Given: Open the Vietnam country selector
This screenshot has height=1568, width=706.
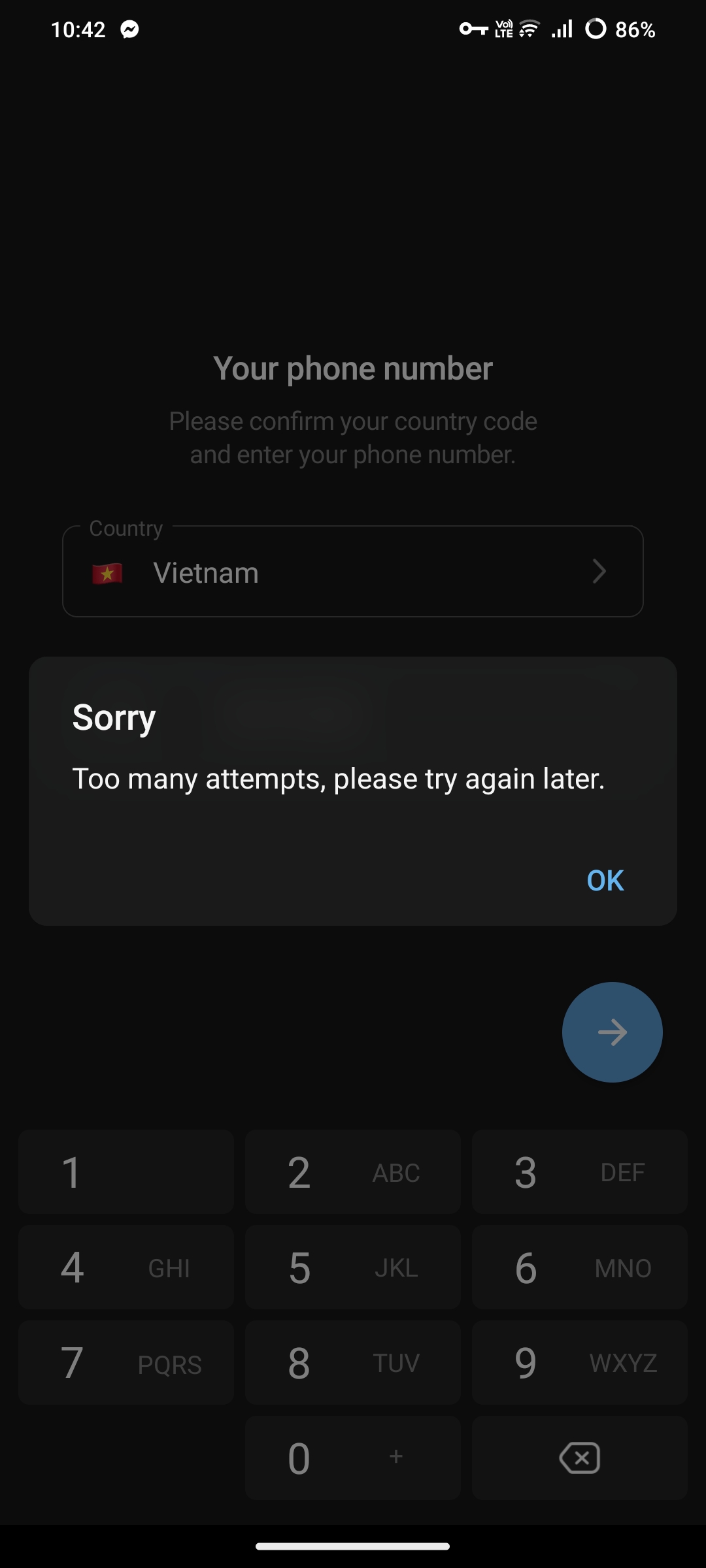Looking at the screenshot, I should tap(353, 572).
